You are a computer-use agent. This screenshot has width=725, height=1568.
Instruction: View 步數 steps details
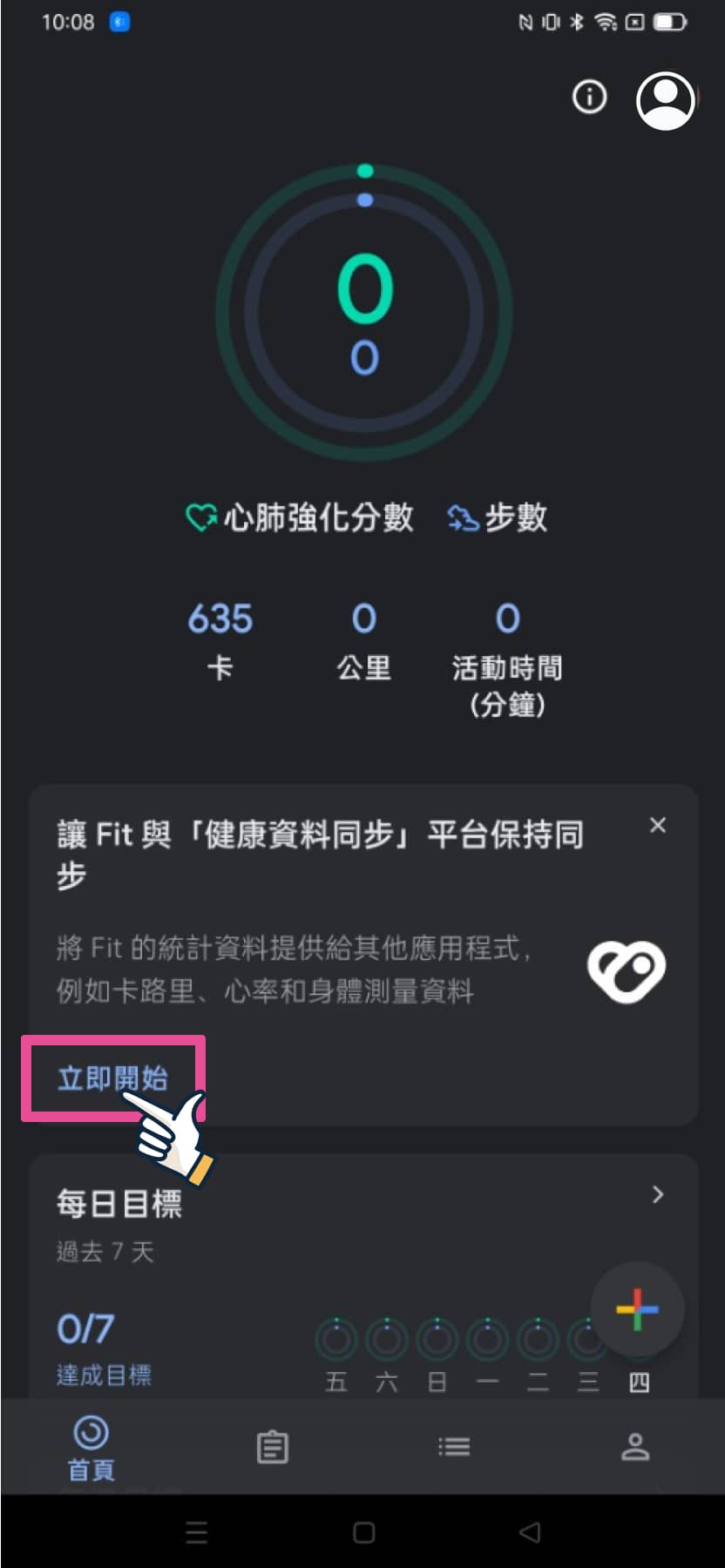coord(498,517)
